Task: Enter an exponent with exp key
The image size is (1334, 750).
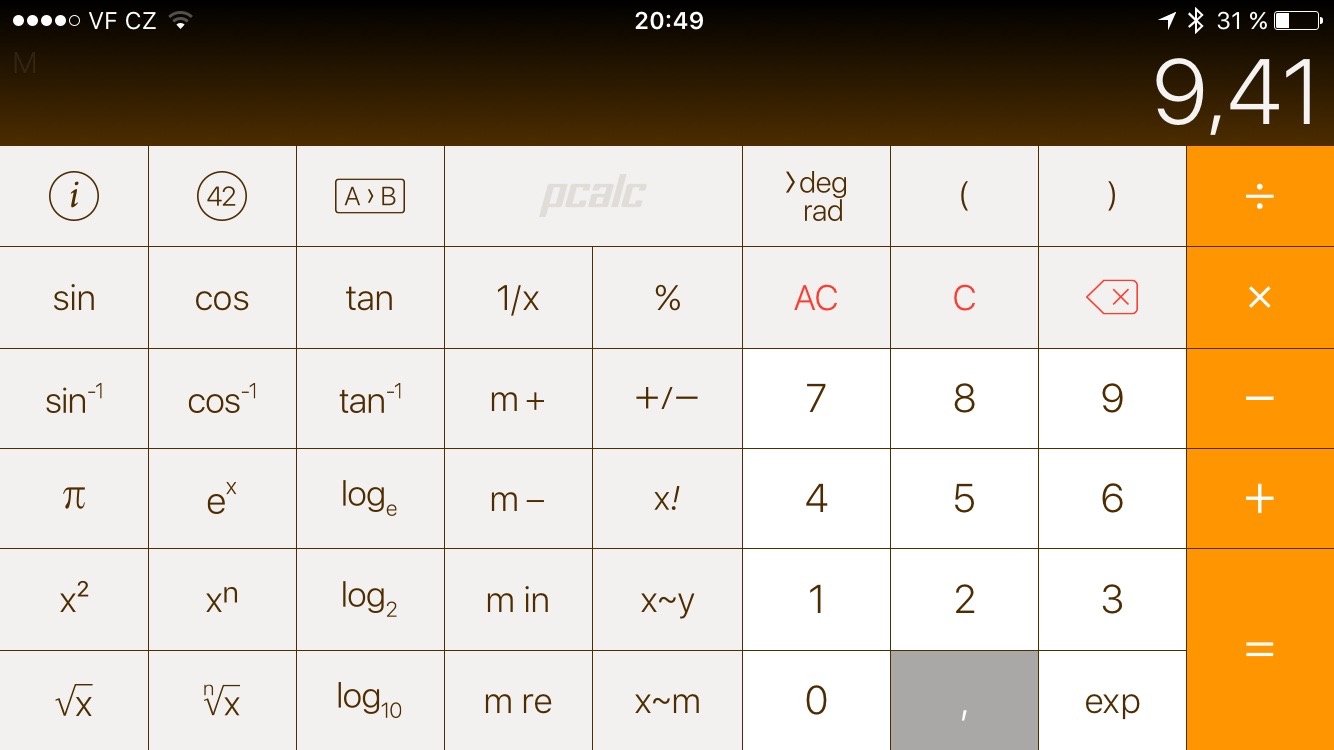Action: [x=1112, y=702]
